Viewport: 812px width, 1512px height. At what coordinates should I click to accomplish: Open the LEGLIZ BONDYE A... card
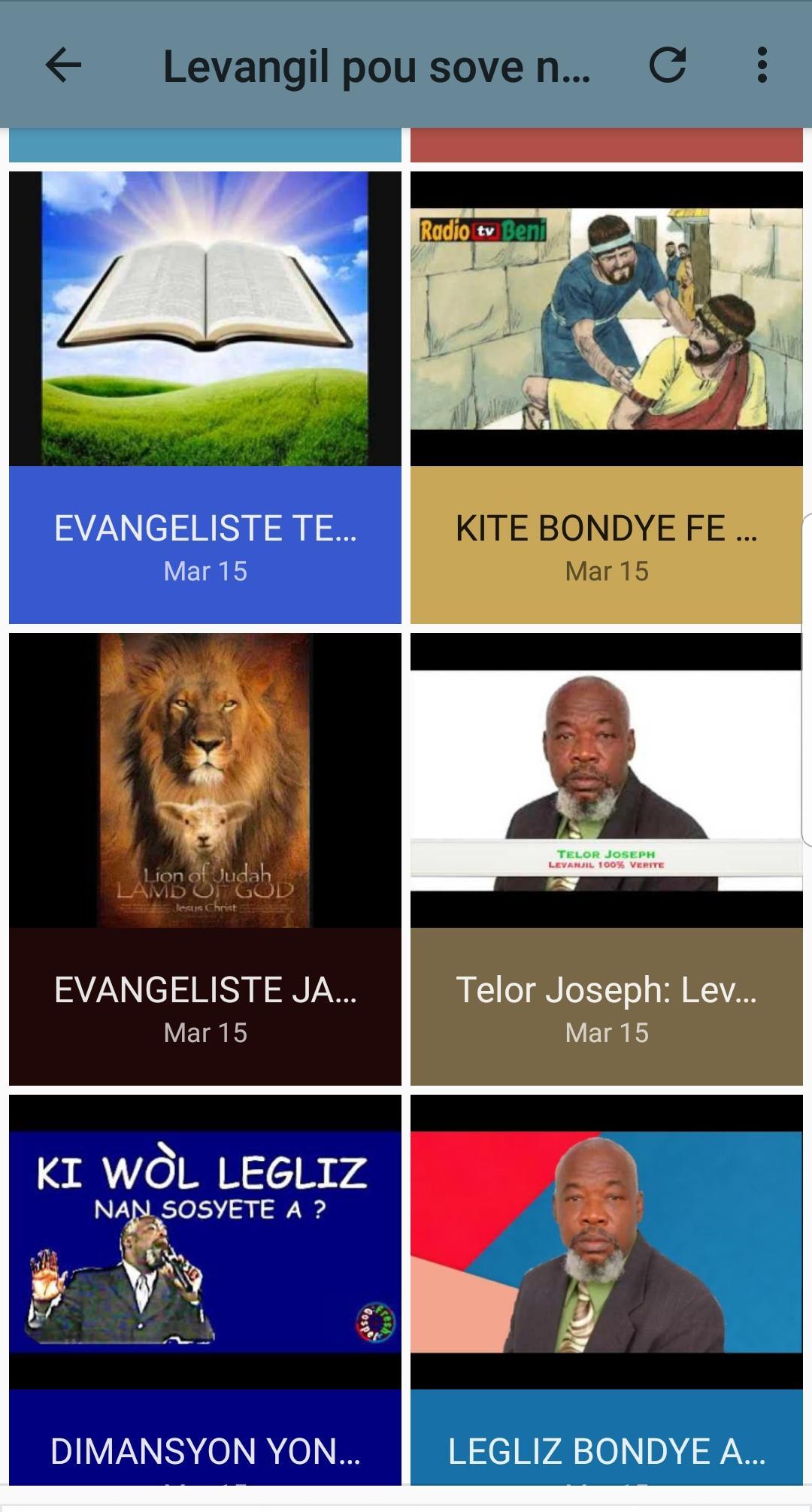[x=607, y=1289]
